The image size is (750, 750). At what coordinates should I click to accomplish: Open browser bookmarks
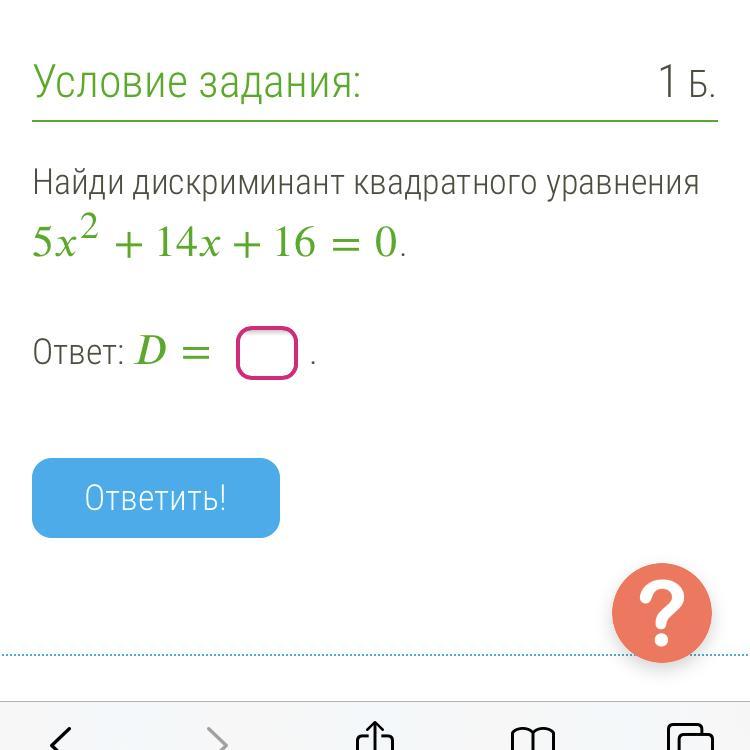pyautogui.click(x=532, y=738)
